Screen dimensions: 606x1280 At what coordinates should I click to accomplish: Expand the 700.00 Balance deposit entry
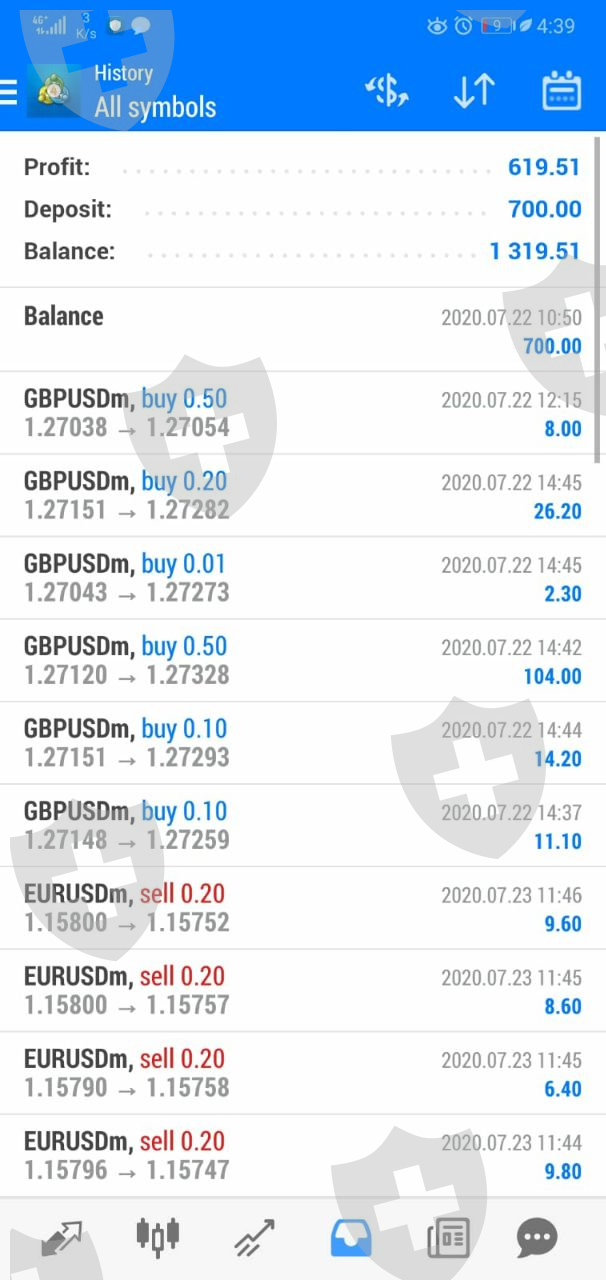coord(300,330)
